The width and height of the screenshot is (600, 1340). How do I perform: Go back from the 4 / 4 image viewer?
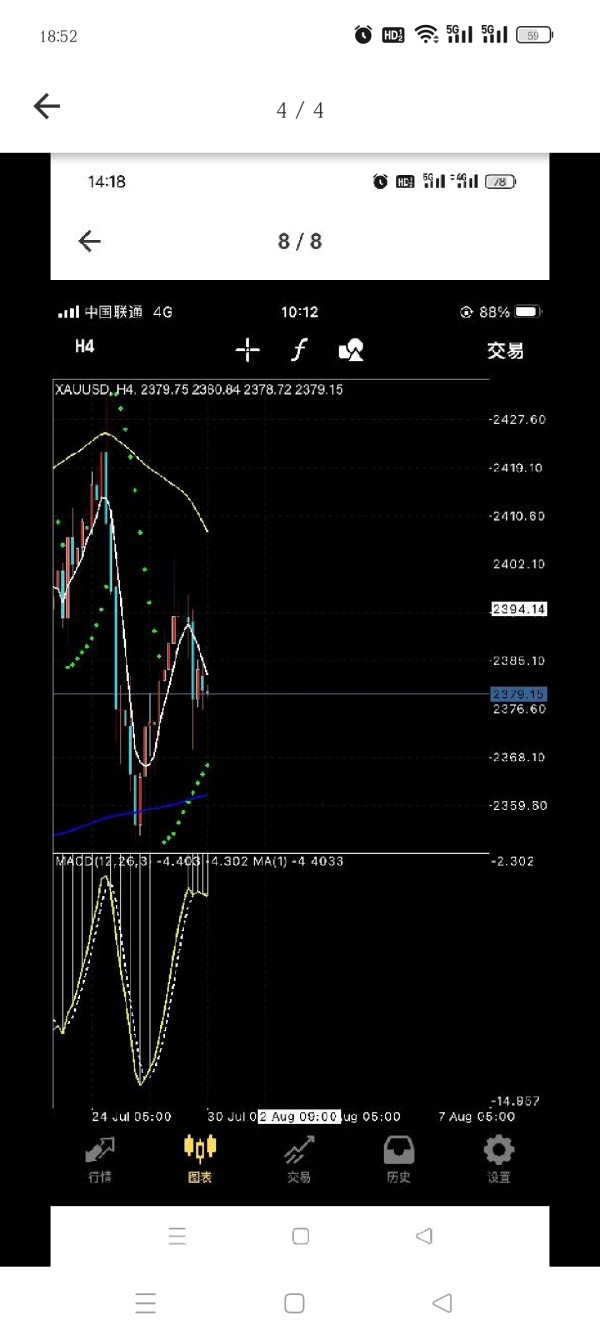(x=47, y=108)
